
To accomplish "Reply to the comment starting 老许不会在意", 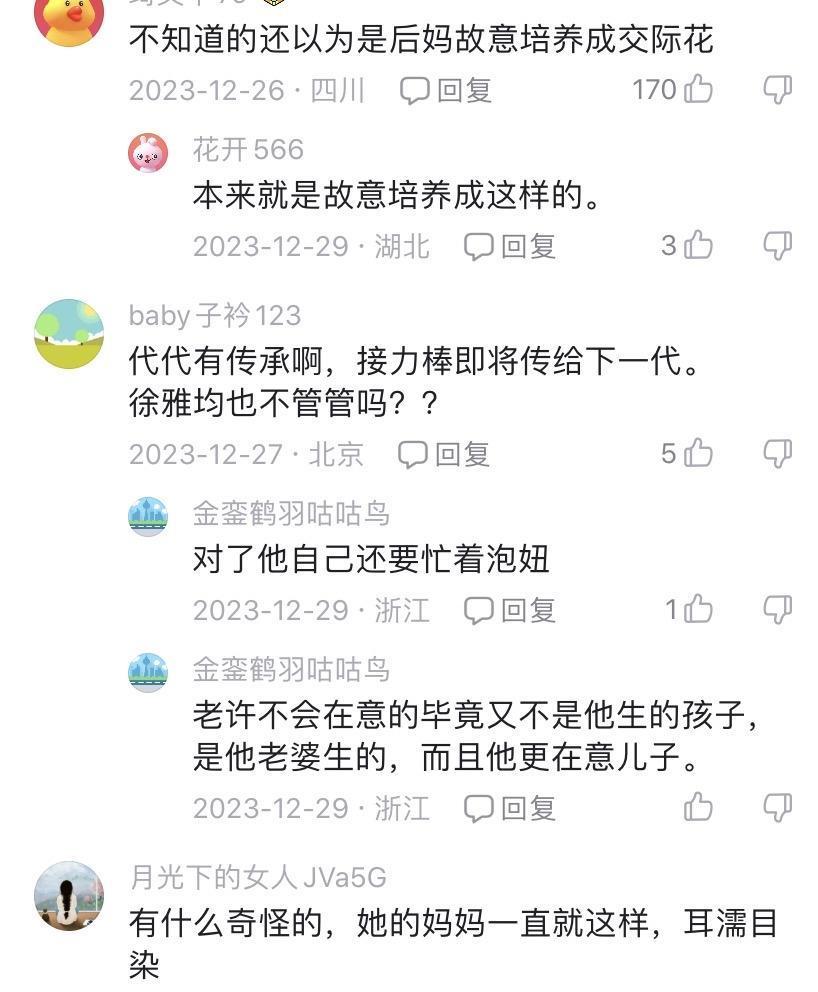I will pyautogui.click(x=510, y=808).
